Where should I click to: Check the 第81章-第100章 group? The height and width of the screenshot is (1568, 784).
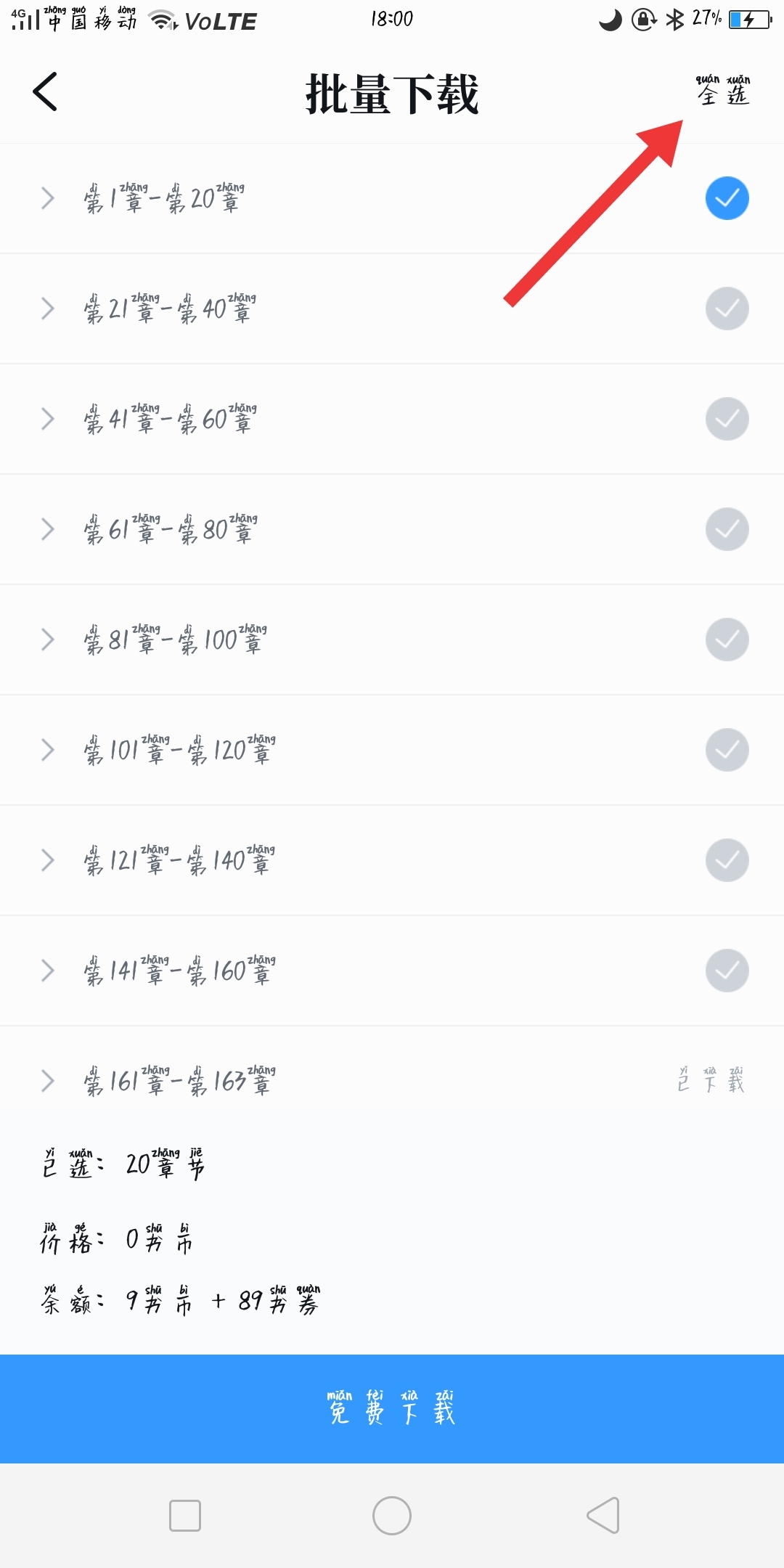coord(727,640)
